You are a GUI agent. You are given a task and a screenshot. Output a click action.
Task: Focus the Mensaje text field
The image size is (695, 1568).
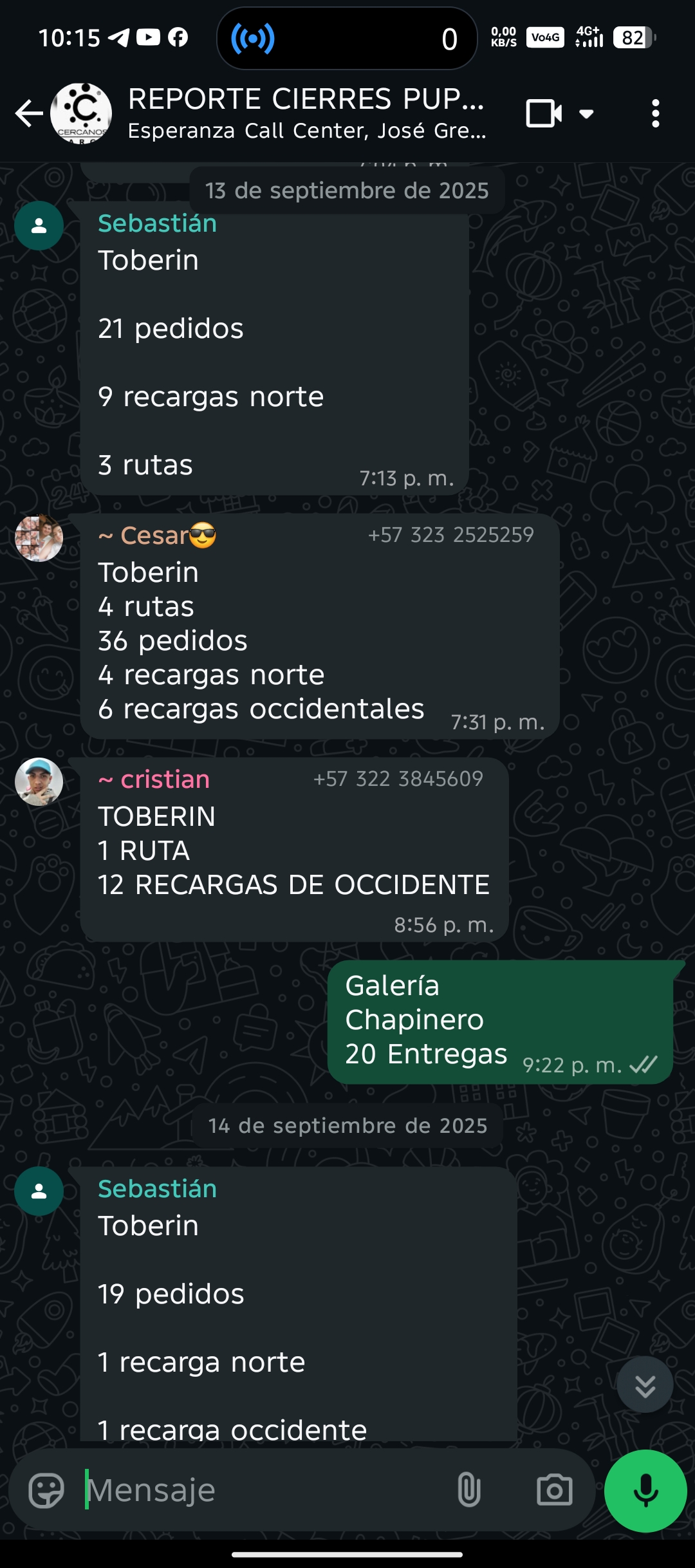(257, 1490)
